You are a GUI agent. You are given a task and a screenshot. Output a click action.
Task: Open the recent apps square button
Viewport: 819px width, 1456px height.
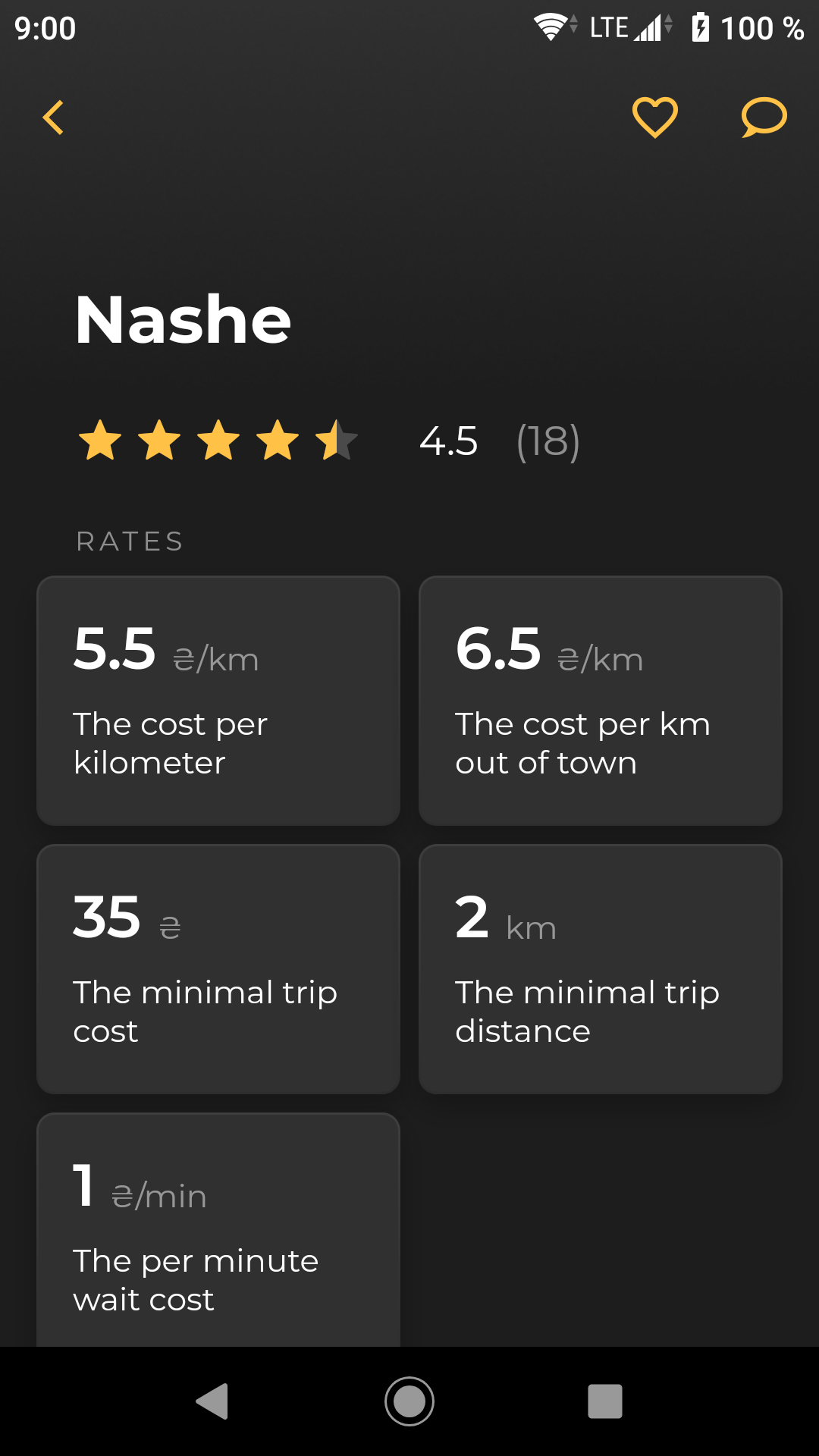[x=605, y=1401]
